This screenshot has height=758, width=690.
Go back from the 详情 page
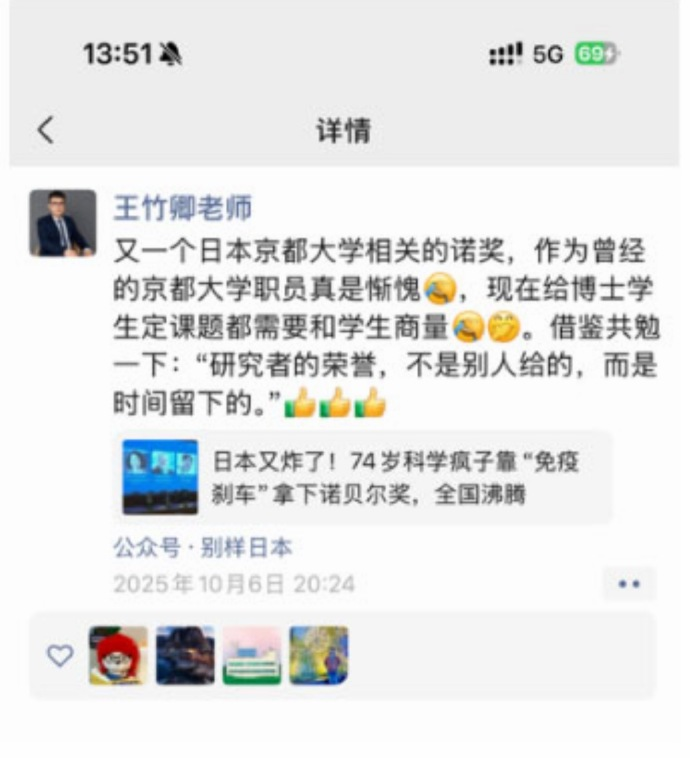click(x=45, y=131)
